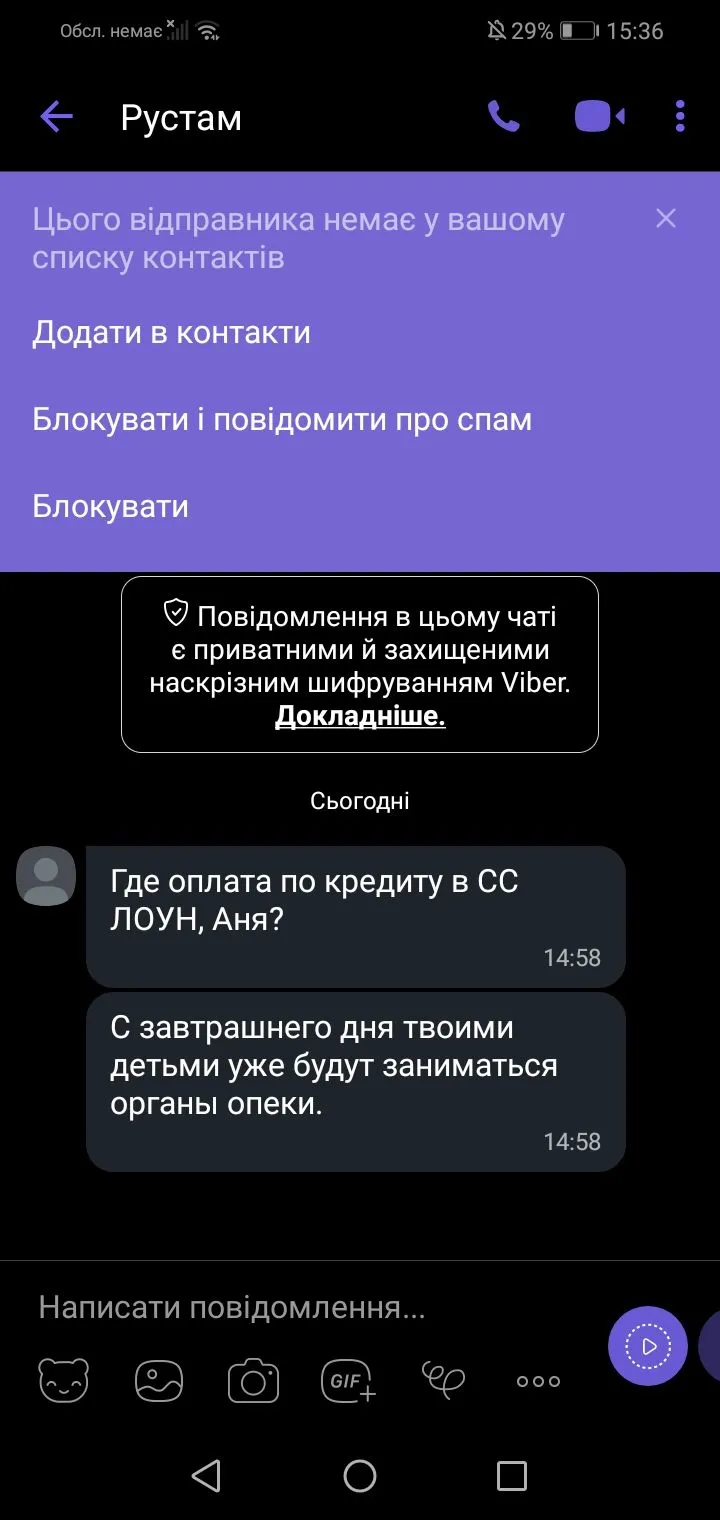Tap the round video message button

point(647,1346)
